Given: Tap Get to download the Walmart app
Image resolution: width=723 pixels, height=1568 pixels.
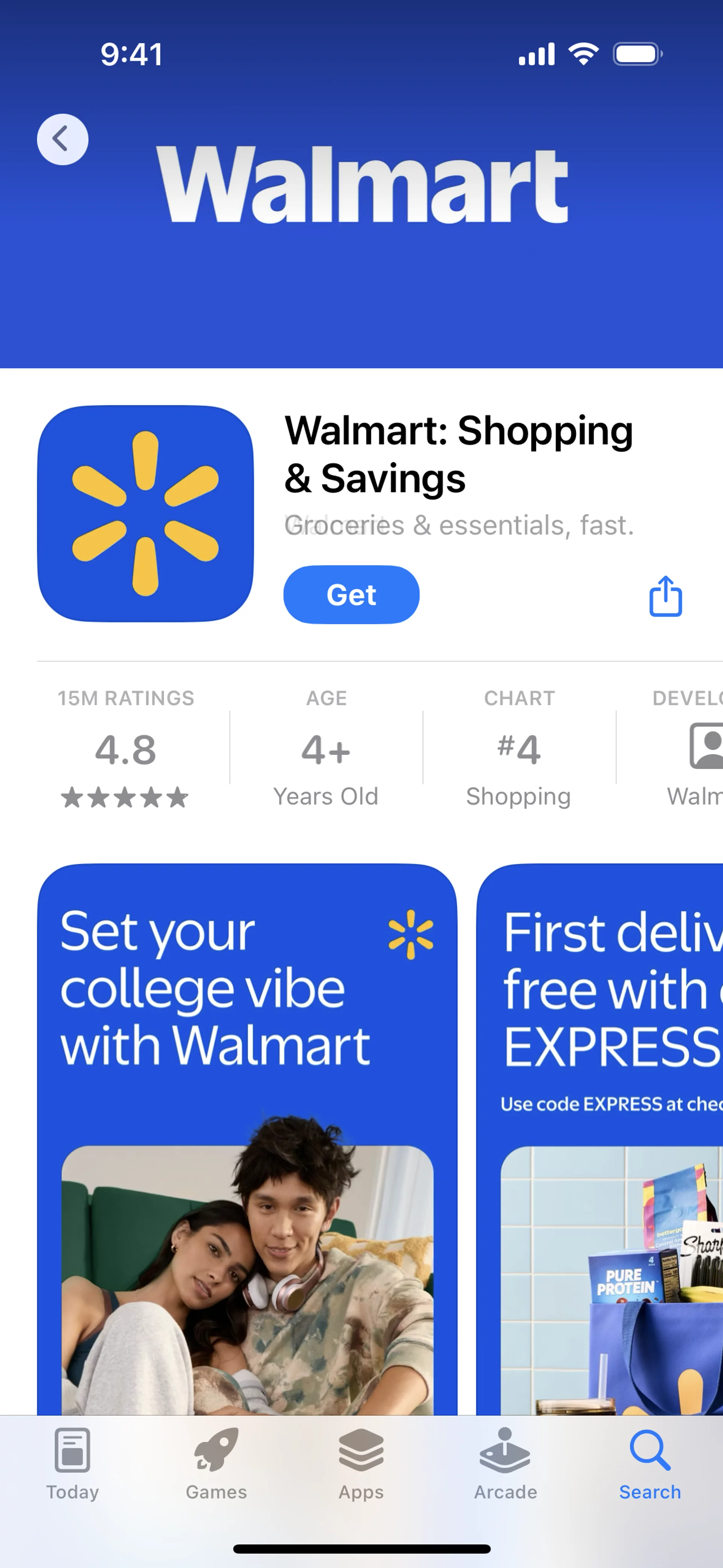Looking at the screenshot, I should coord(351,594).
